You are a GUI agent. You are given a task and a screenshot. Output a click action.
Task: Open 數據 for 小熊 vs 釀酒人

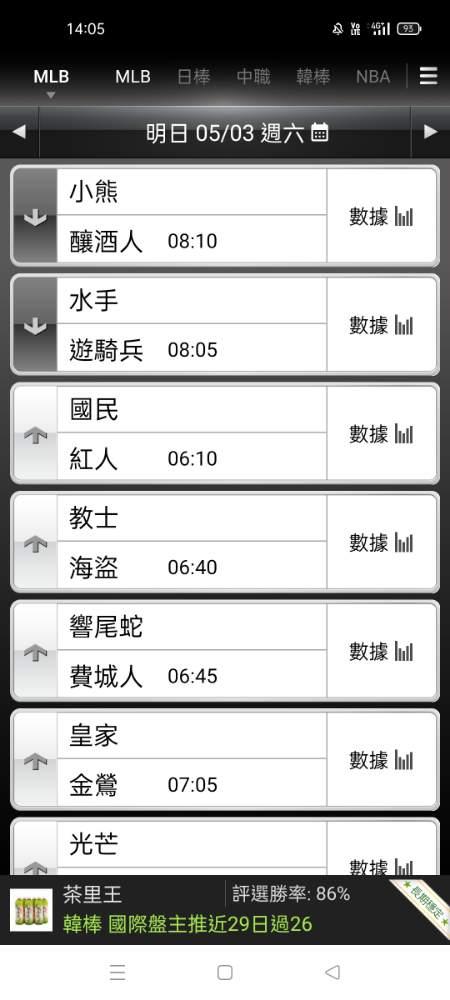(x=382, y=216)
